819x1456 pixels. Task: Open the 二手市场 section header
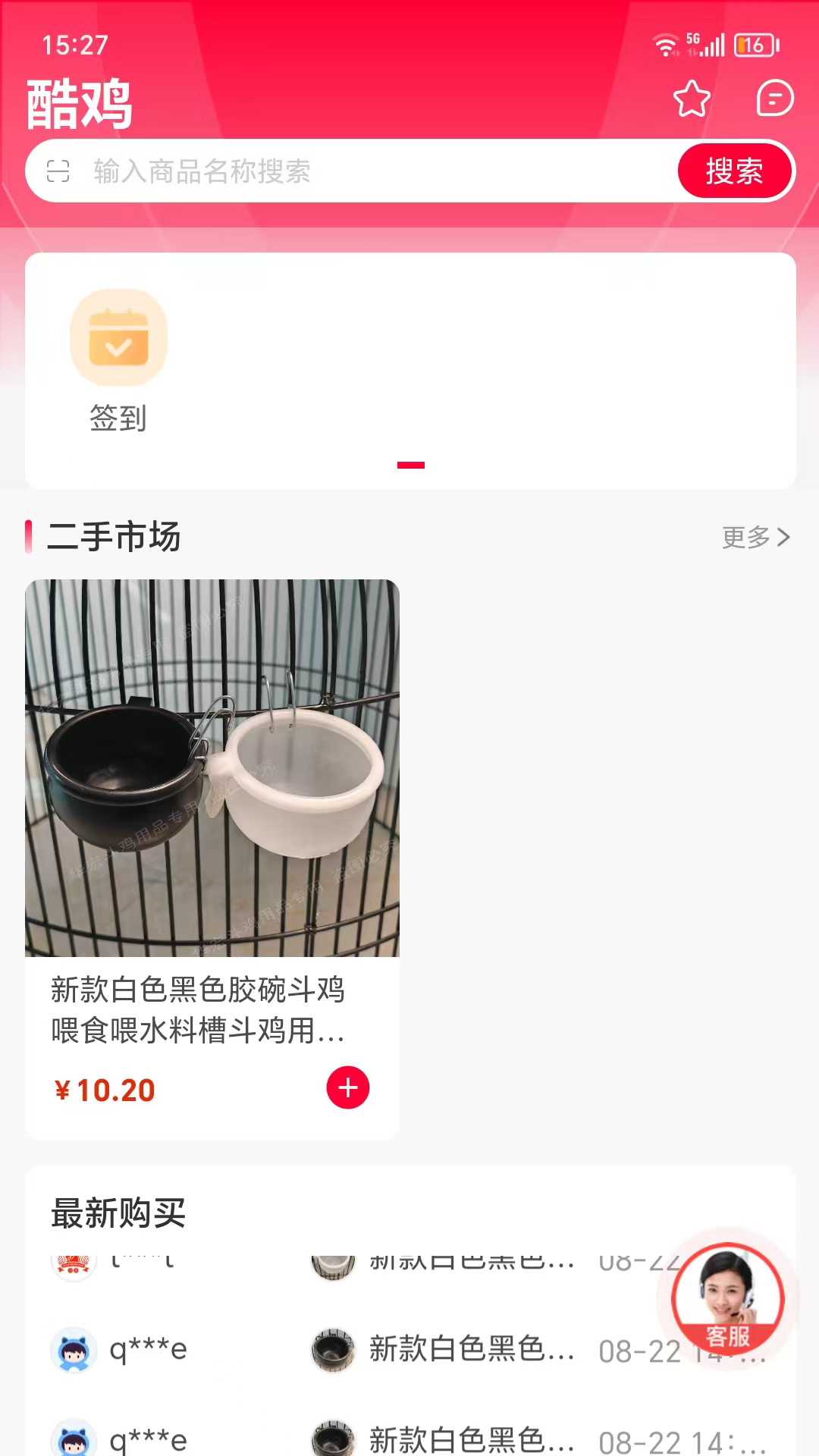tap(115, 536)
